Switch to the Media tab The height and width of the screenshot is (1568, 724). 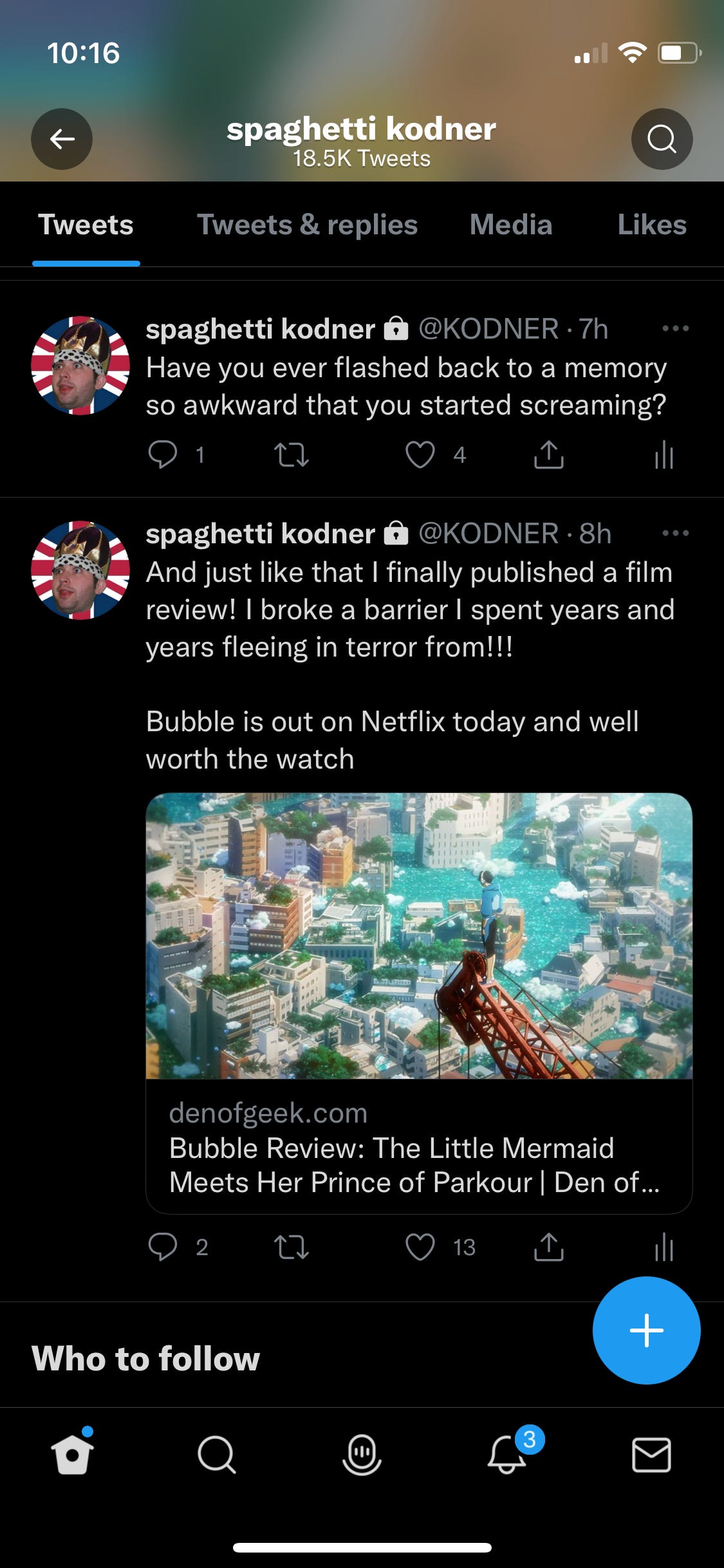pos(510,225)
